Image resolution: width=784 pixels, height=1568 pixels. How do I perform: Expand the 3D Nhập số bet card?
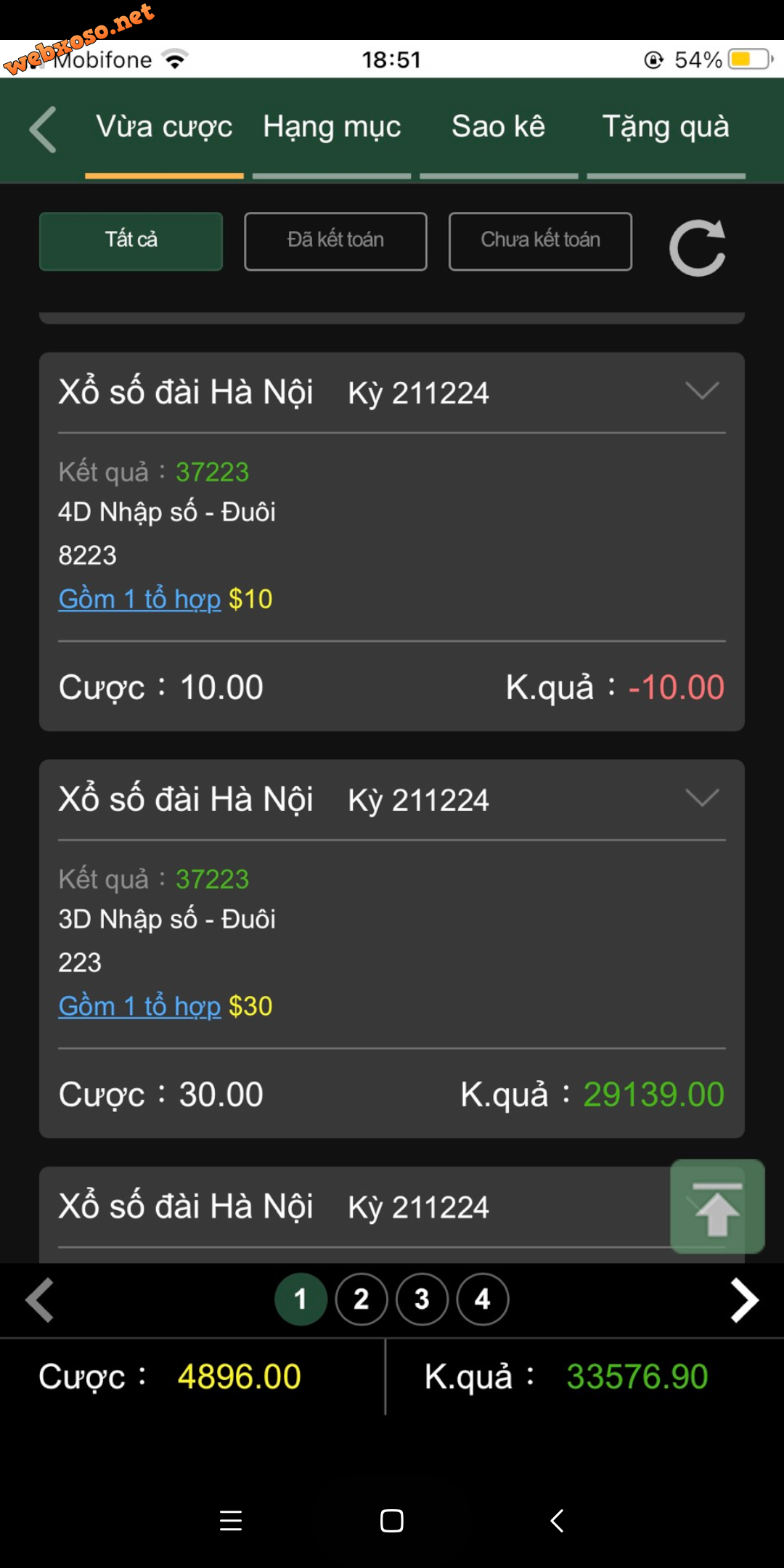(701, 799)
